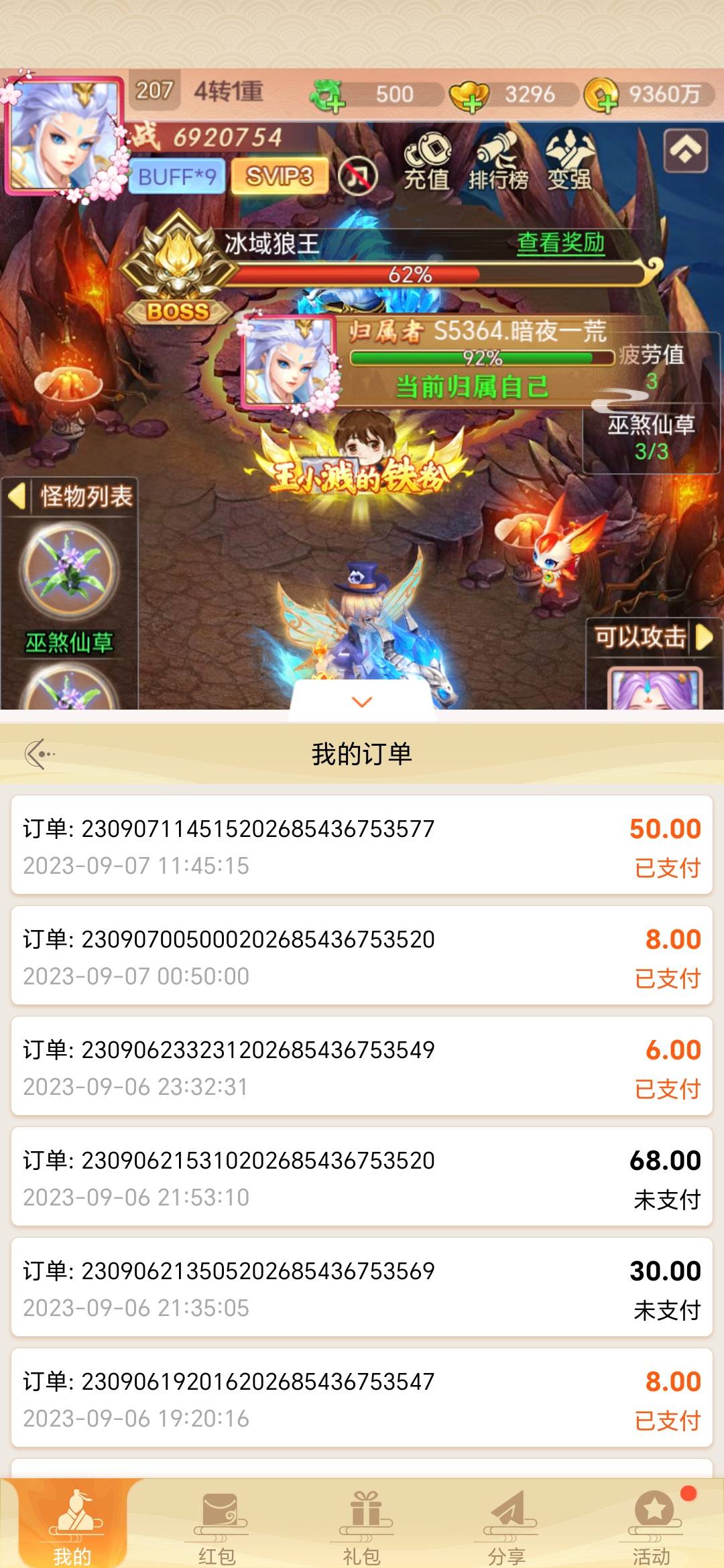
Task: Collapse the panel with the down chevron
Action: [361, 702]
